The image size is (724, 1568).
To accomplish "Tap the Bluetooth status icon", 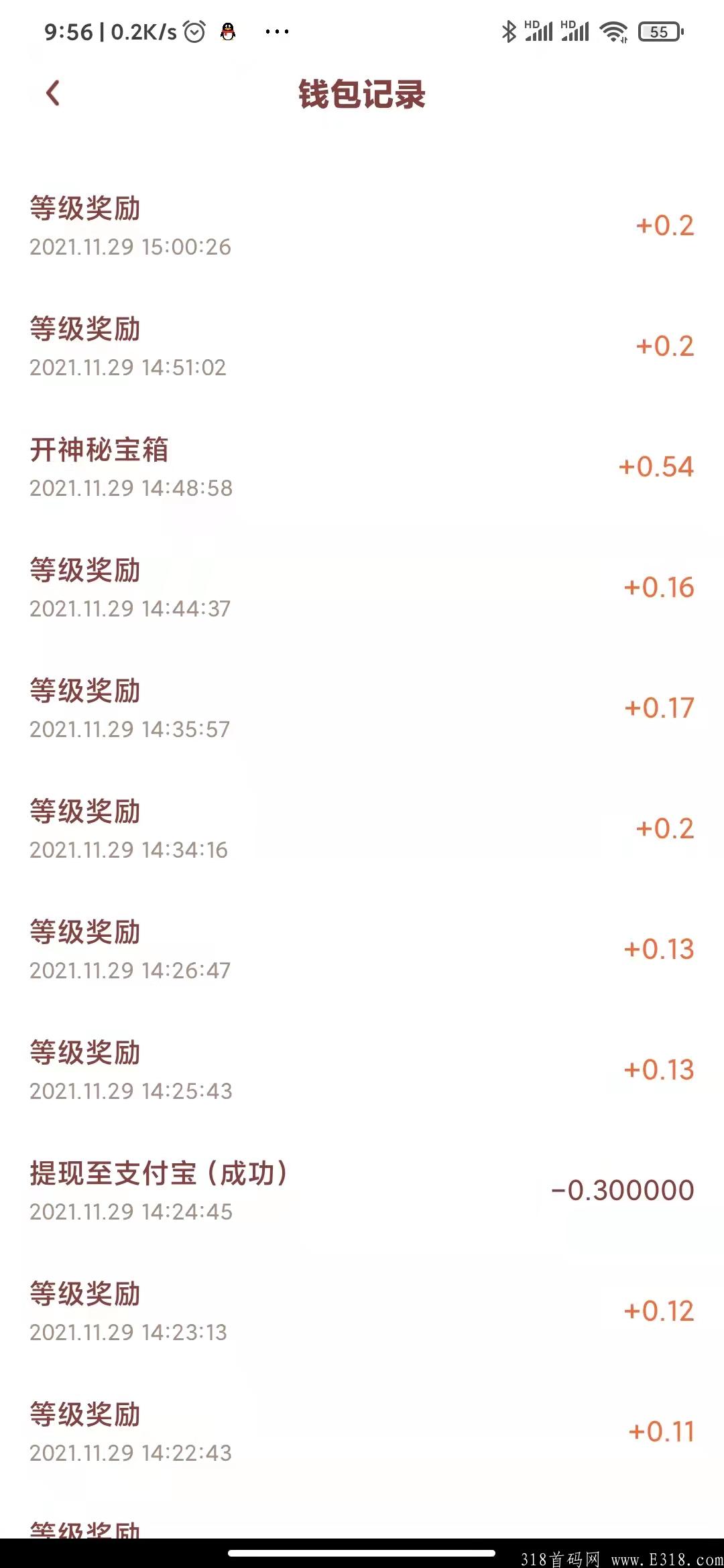I will [509, 30].
